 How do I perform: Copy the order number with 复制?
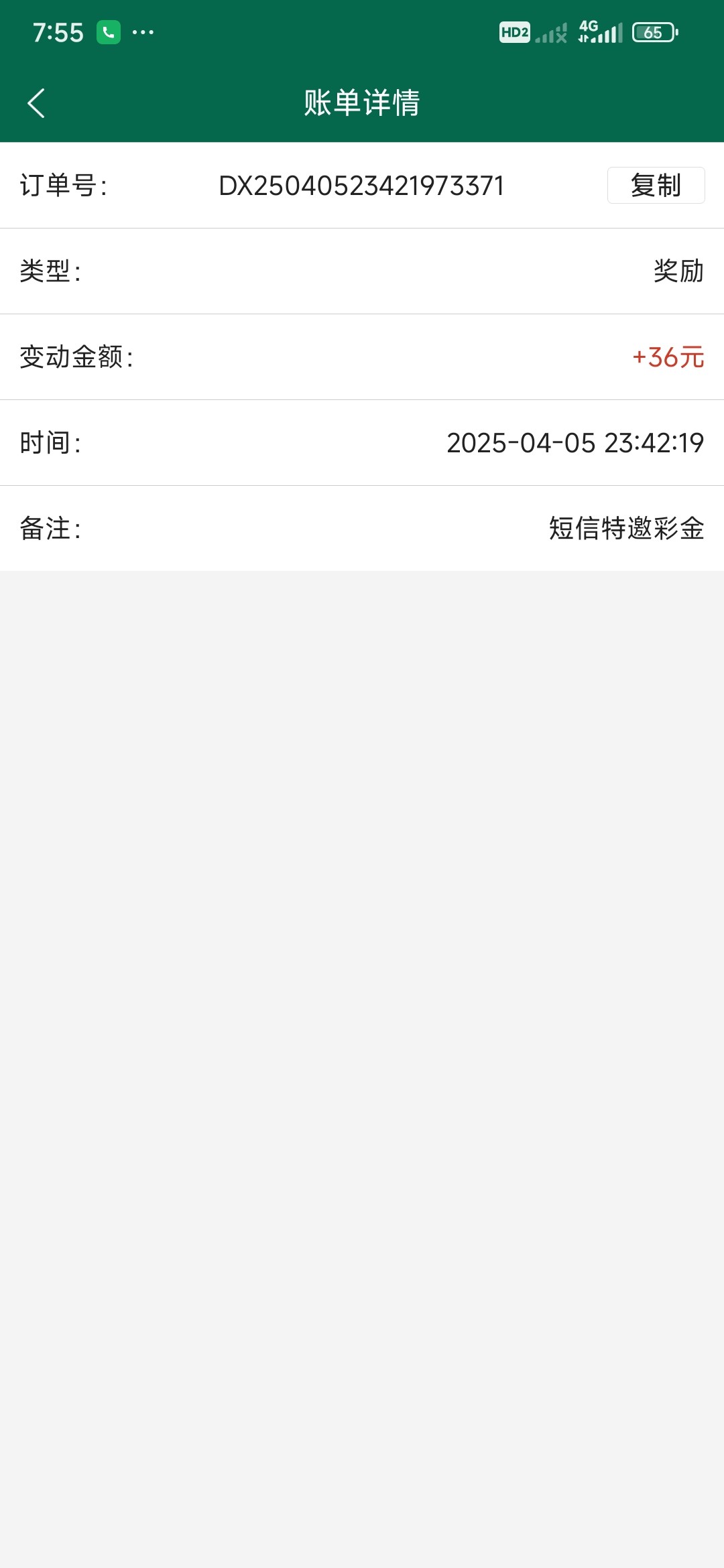[656, 185]
